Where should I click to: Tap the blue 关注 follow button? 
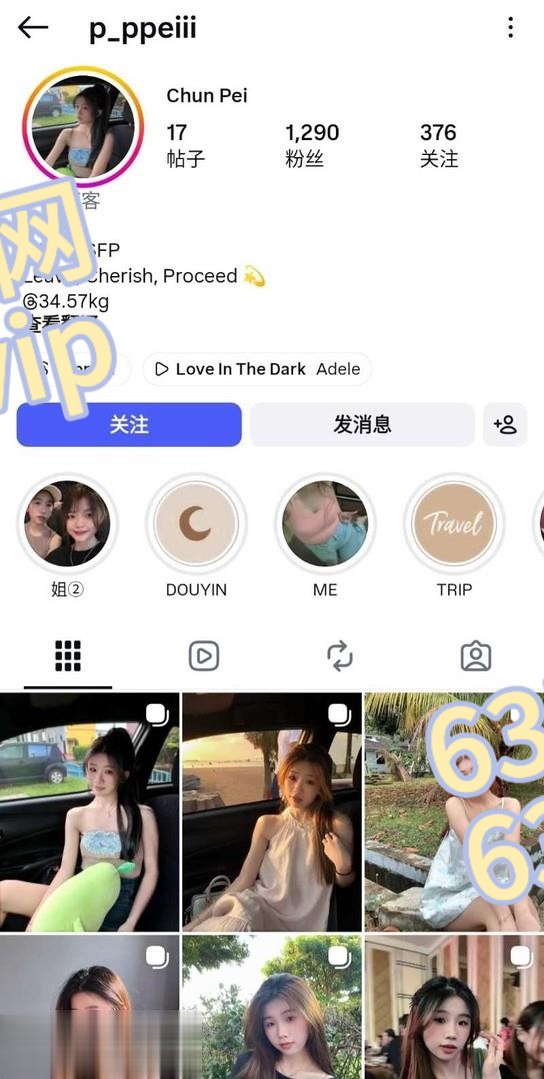tap(129, 425)
